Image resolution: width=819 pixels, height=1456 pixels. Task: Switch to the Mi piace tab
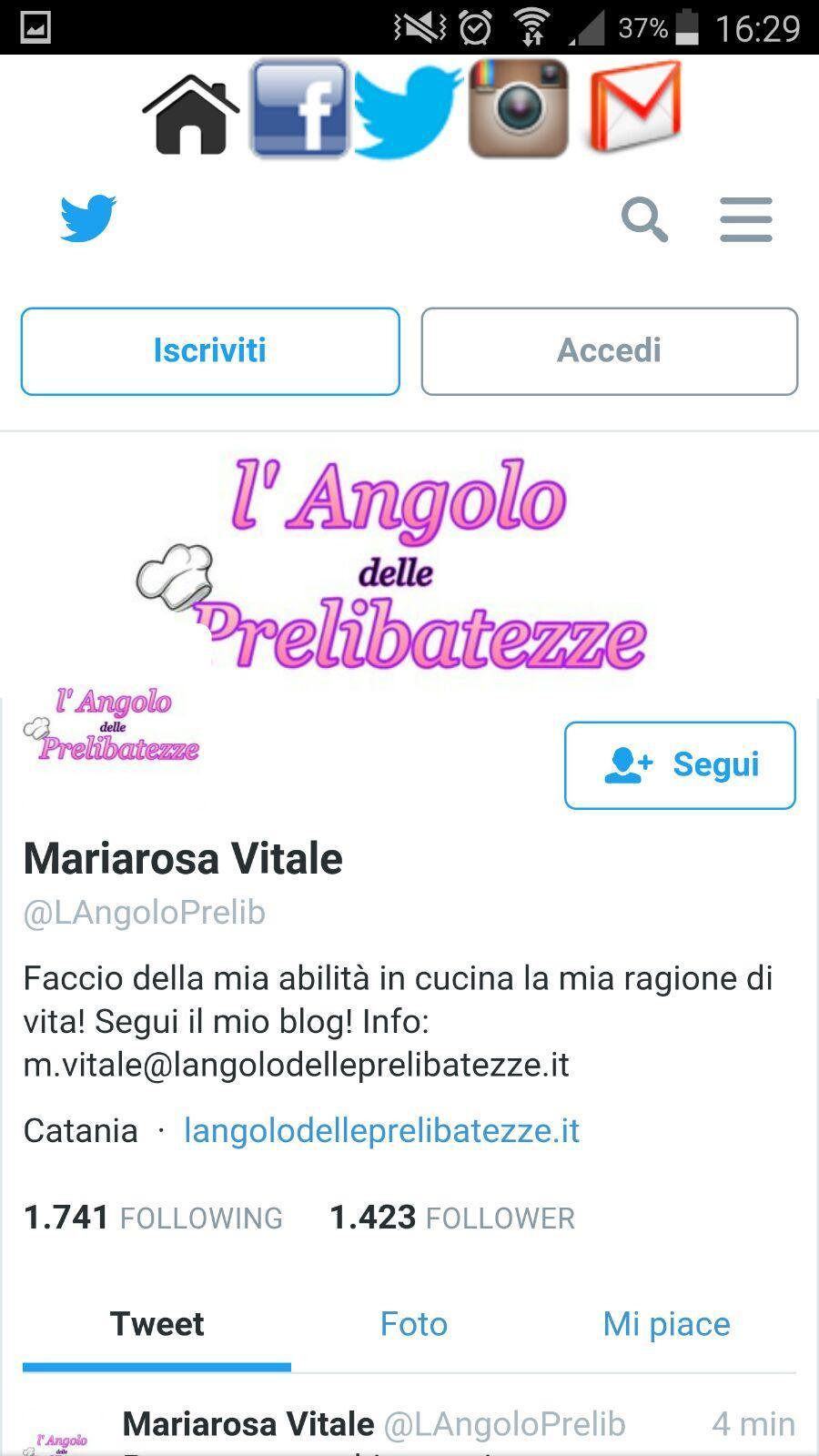click(x=666, y=1324)
